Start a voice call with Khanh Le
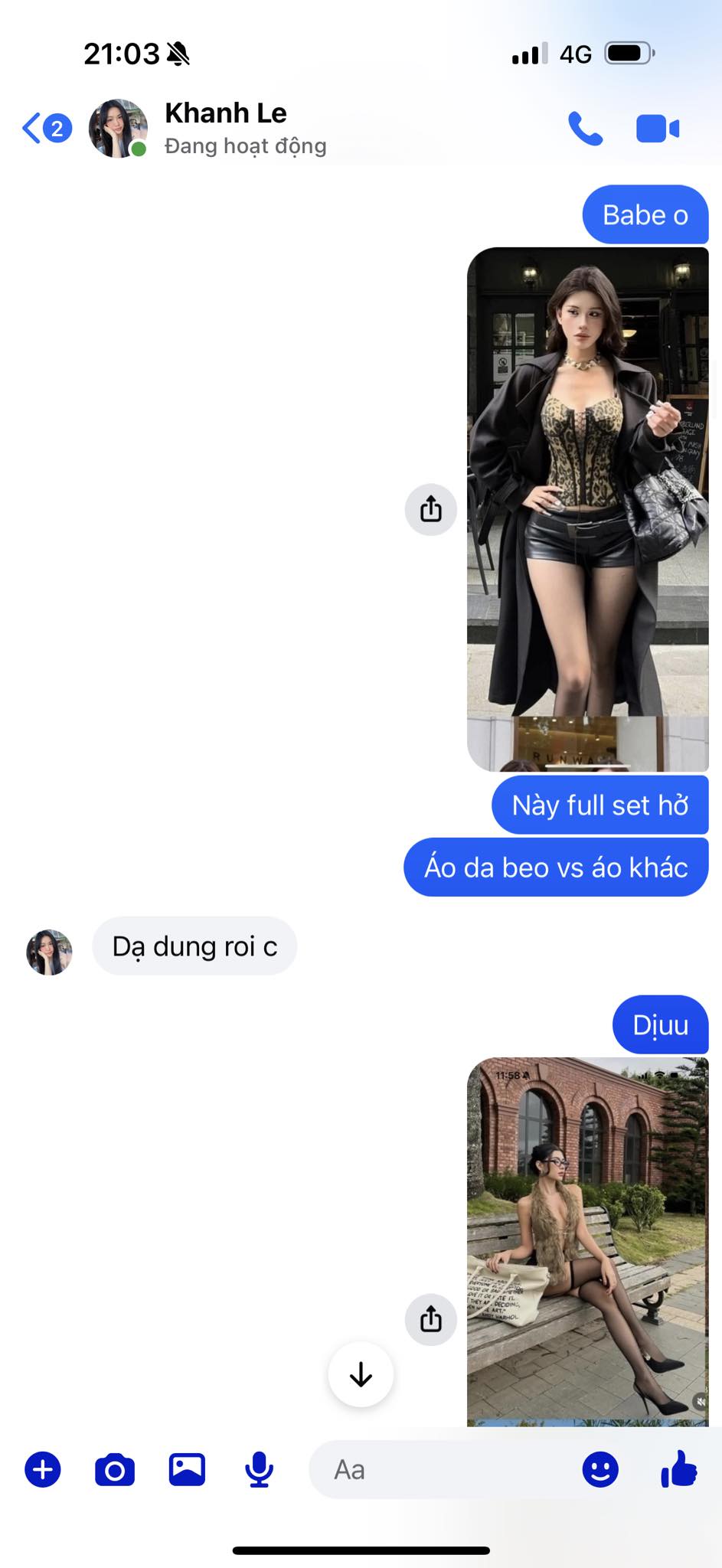This screenshot has height=1568, width=722. (x=586, y=129)
